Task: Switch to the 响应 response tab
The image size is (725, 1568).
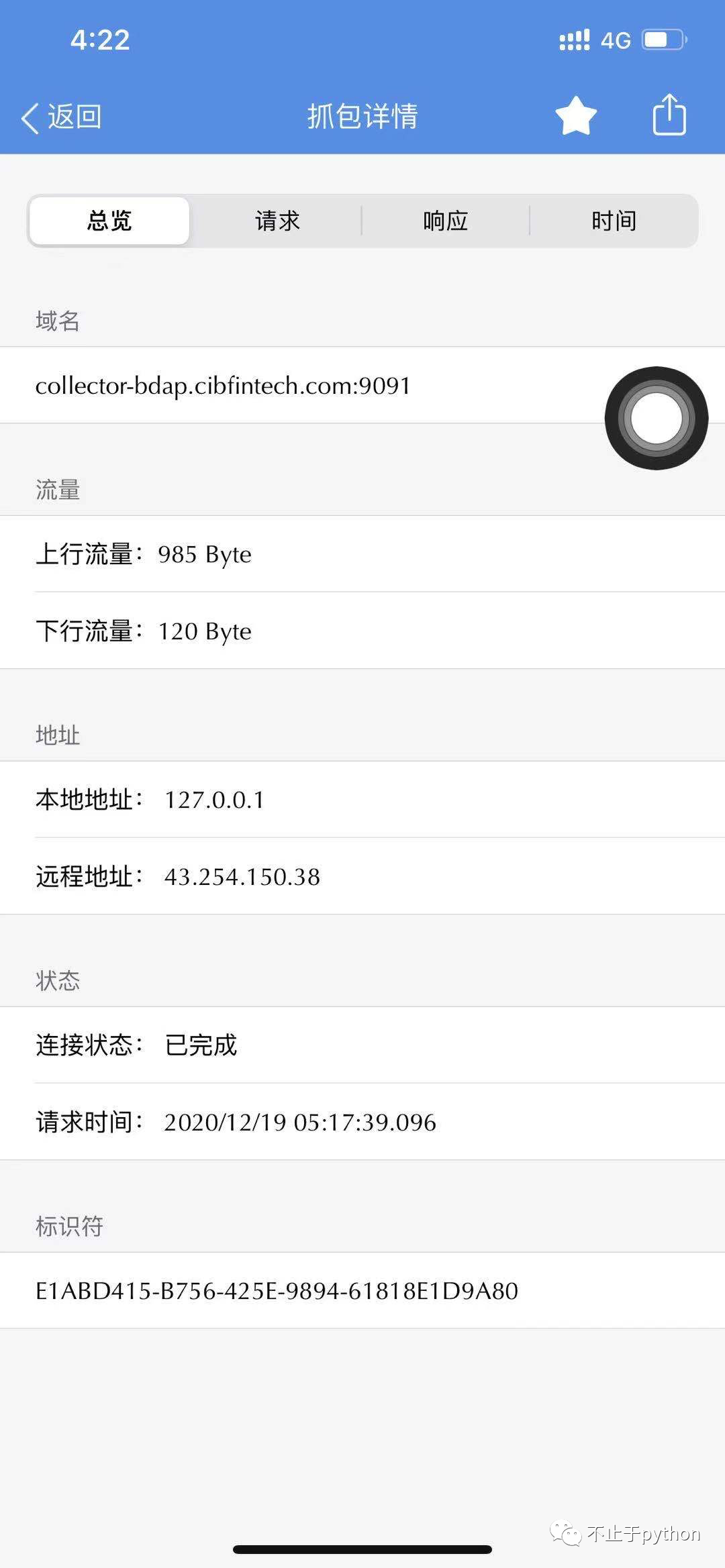Action: 445,221
